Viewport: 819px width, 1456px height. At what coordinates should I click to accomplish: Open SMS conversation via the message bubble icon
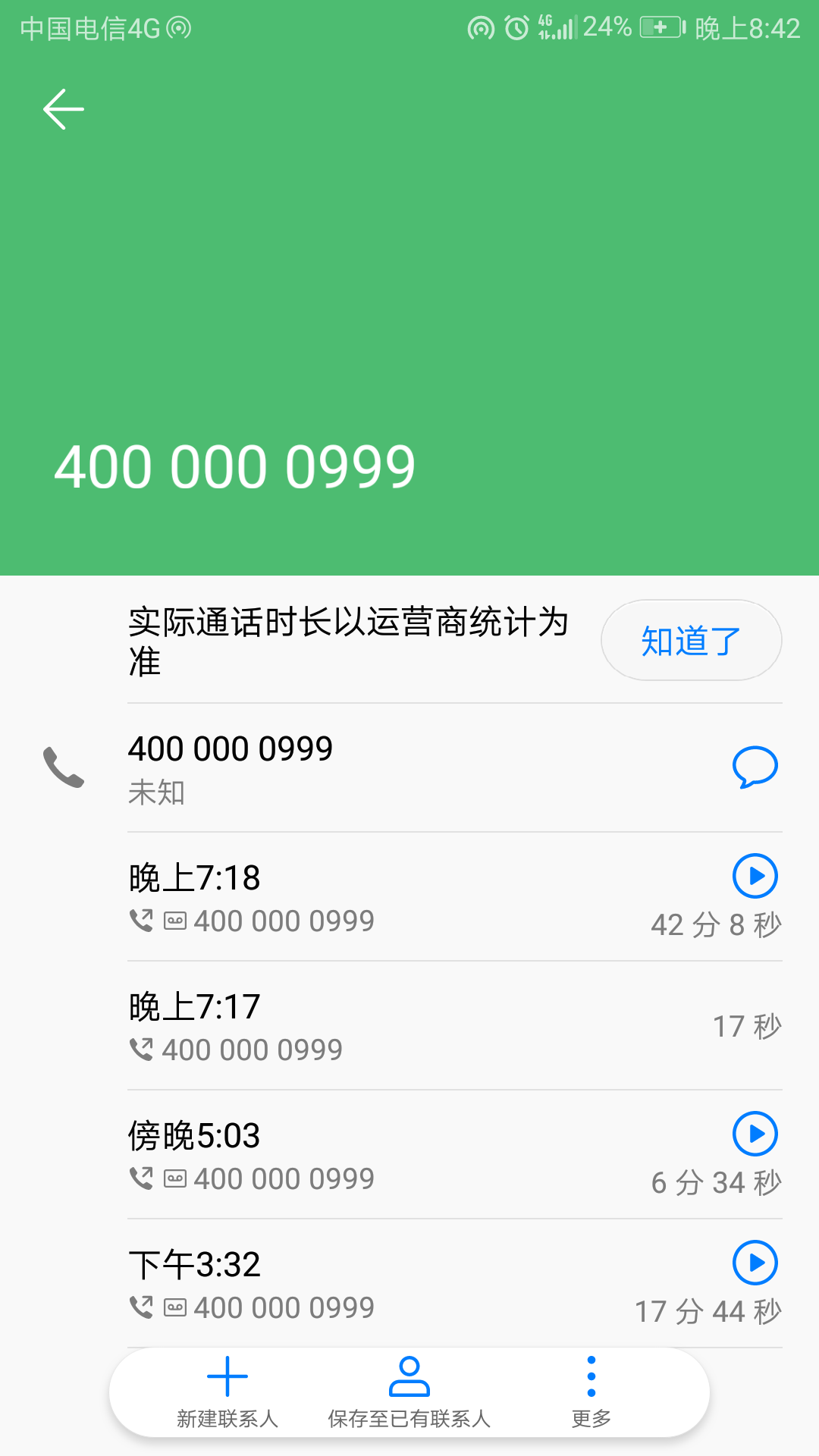click(755, 767)
